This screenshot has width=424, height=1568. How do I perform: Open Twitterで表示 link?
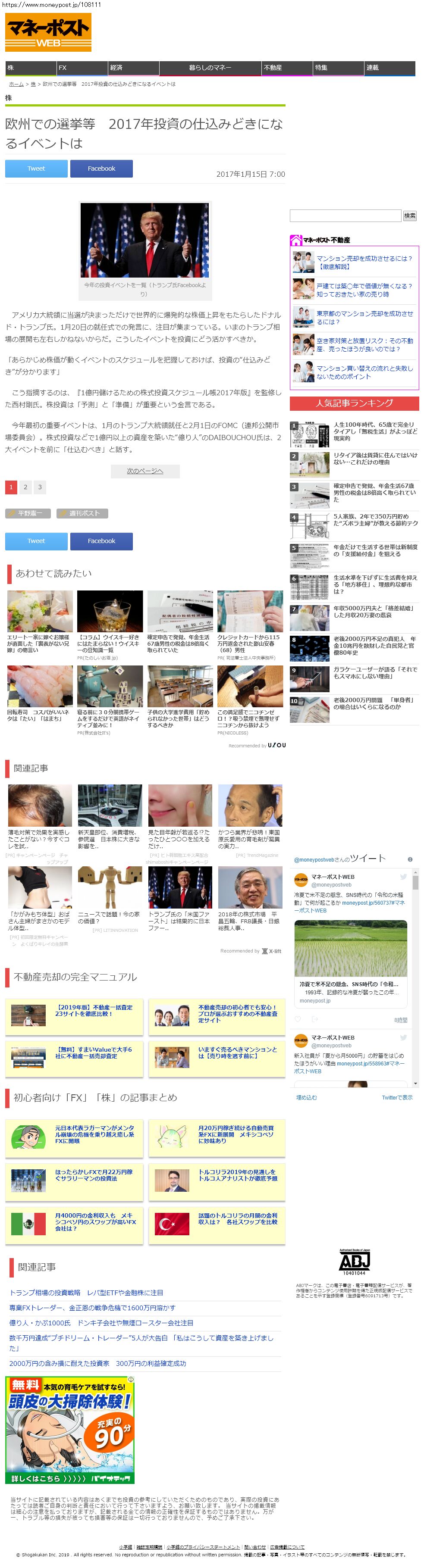click(396, 1097)
